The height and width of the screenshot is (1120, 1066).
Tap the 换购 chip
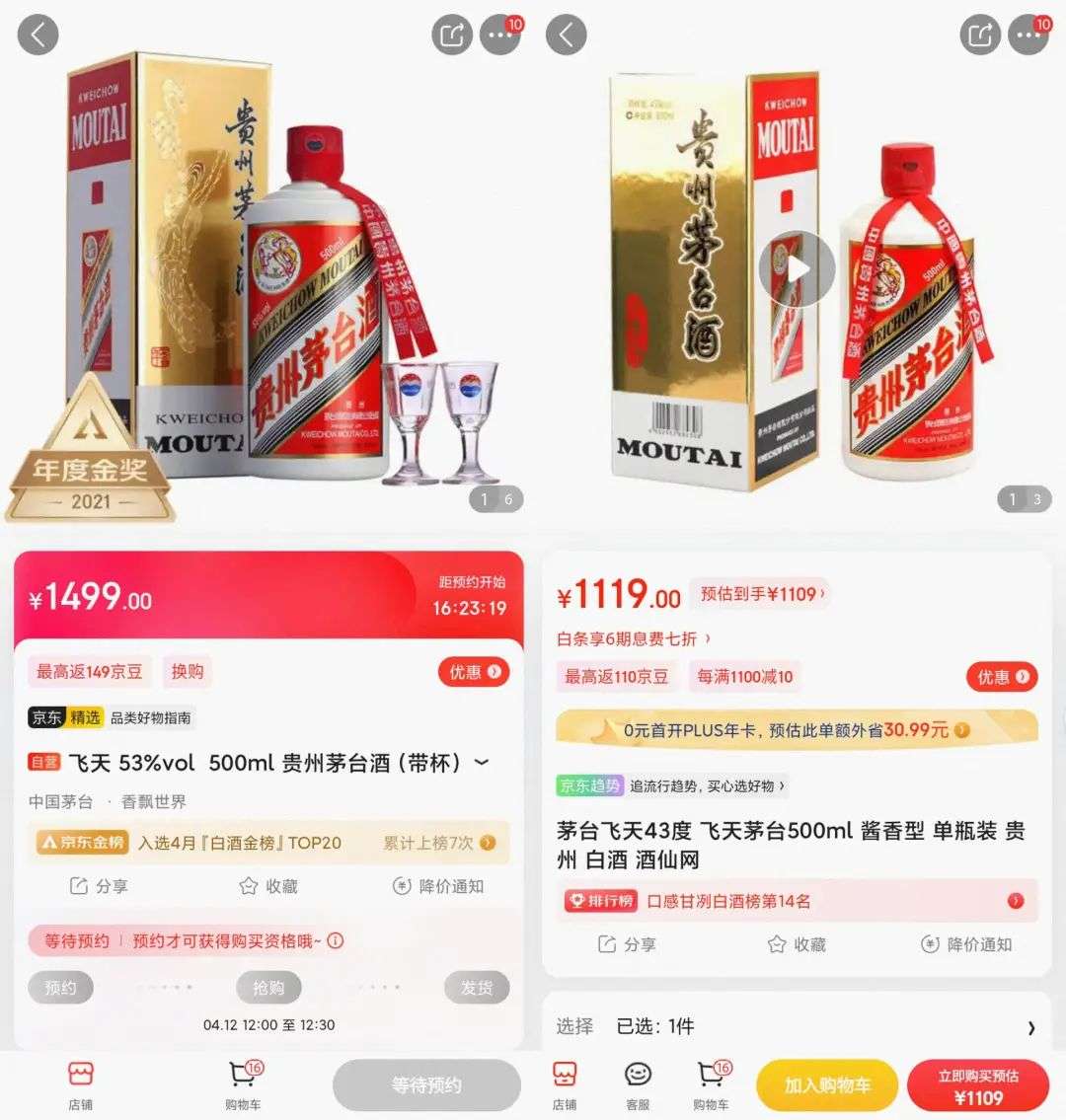coord(188,672)
